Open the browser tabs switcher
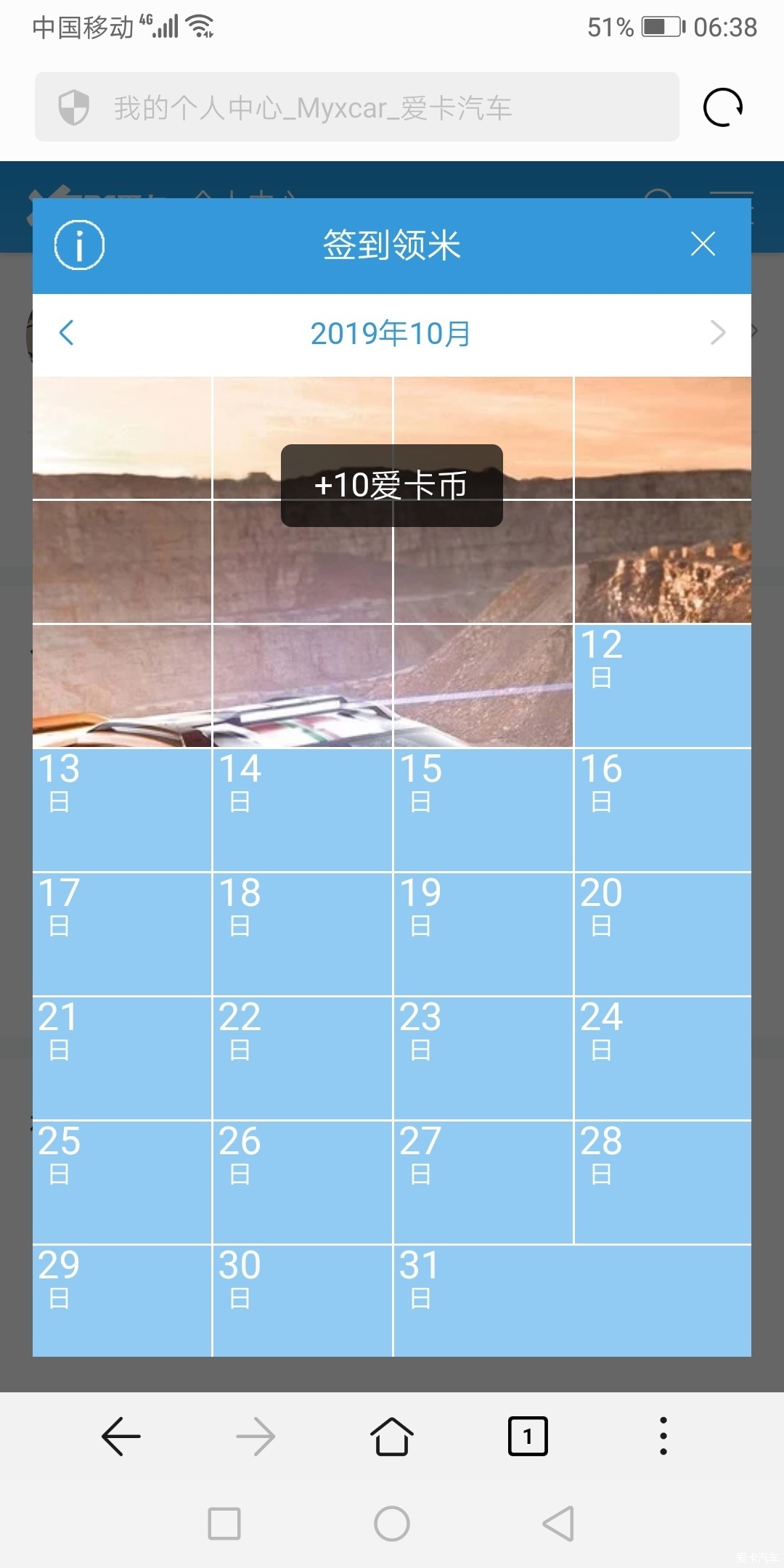The height and width of the screenshot is (1568, 784). 528,1436
